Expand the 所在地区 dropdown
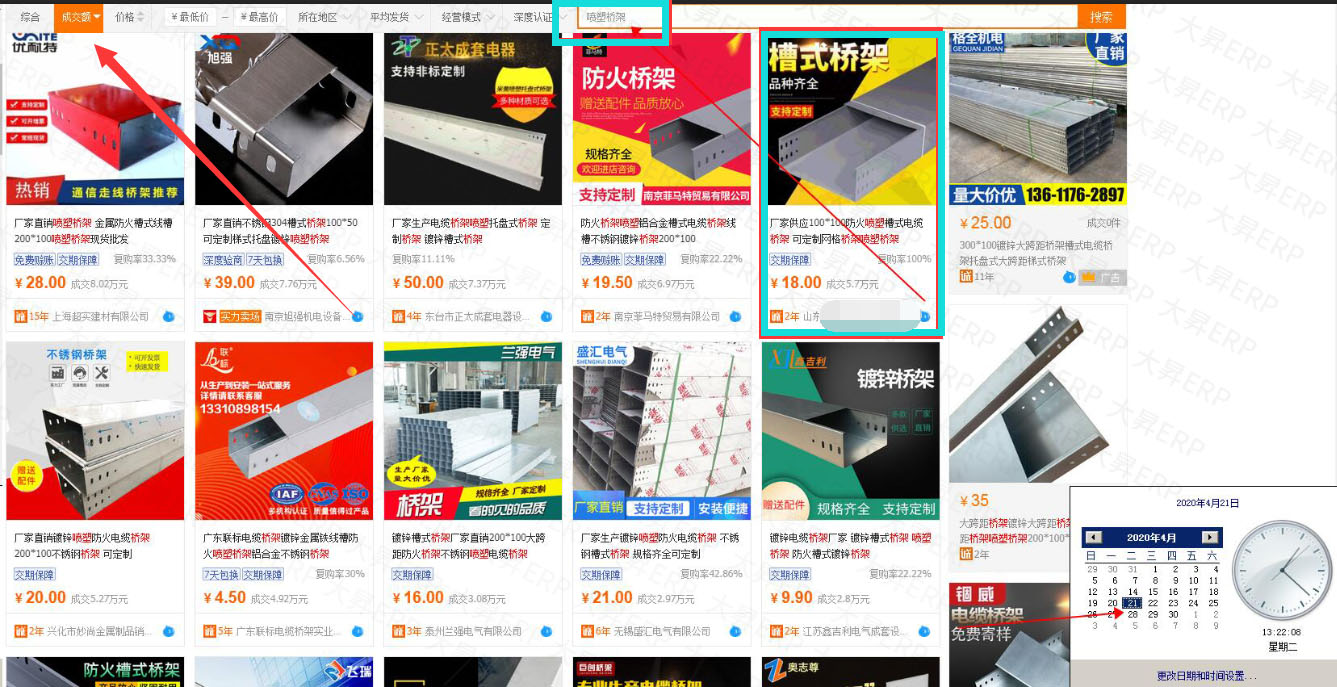The height and width of the screenshot is (687, 1337). click(x=324, y=17)
